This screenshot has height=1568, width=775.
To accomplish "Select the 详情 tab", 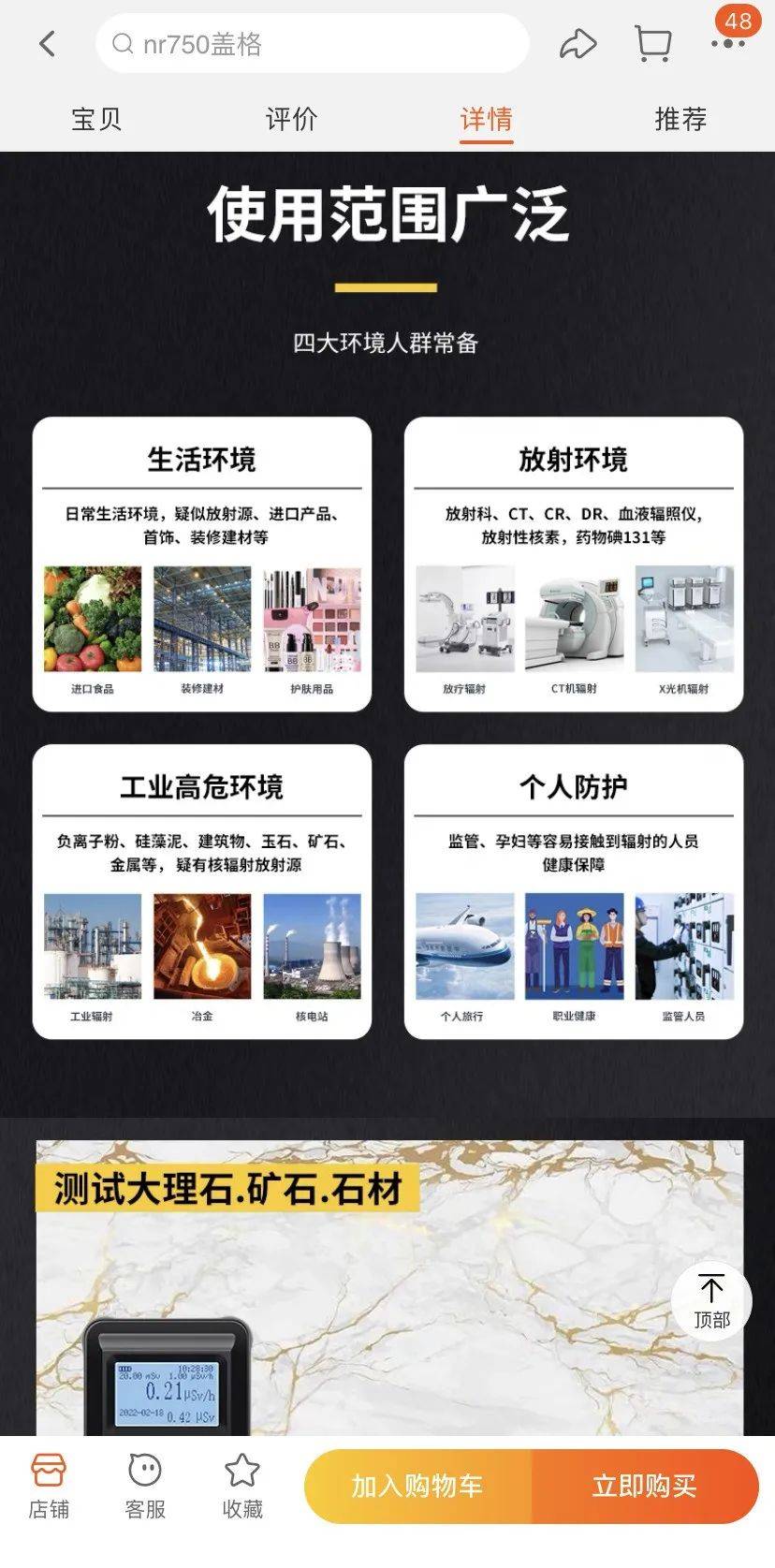I will 486,119.
